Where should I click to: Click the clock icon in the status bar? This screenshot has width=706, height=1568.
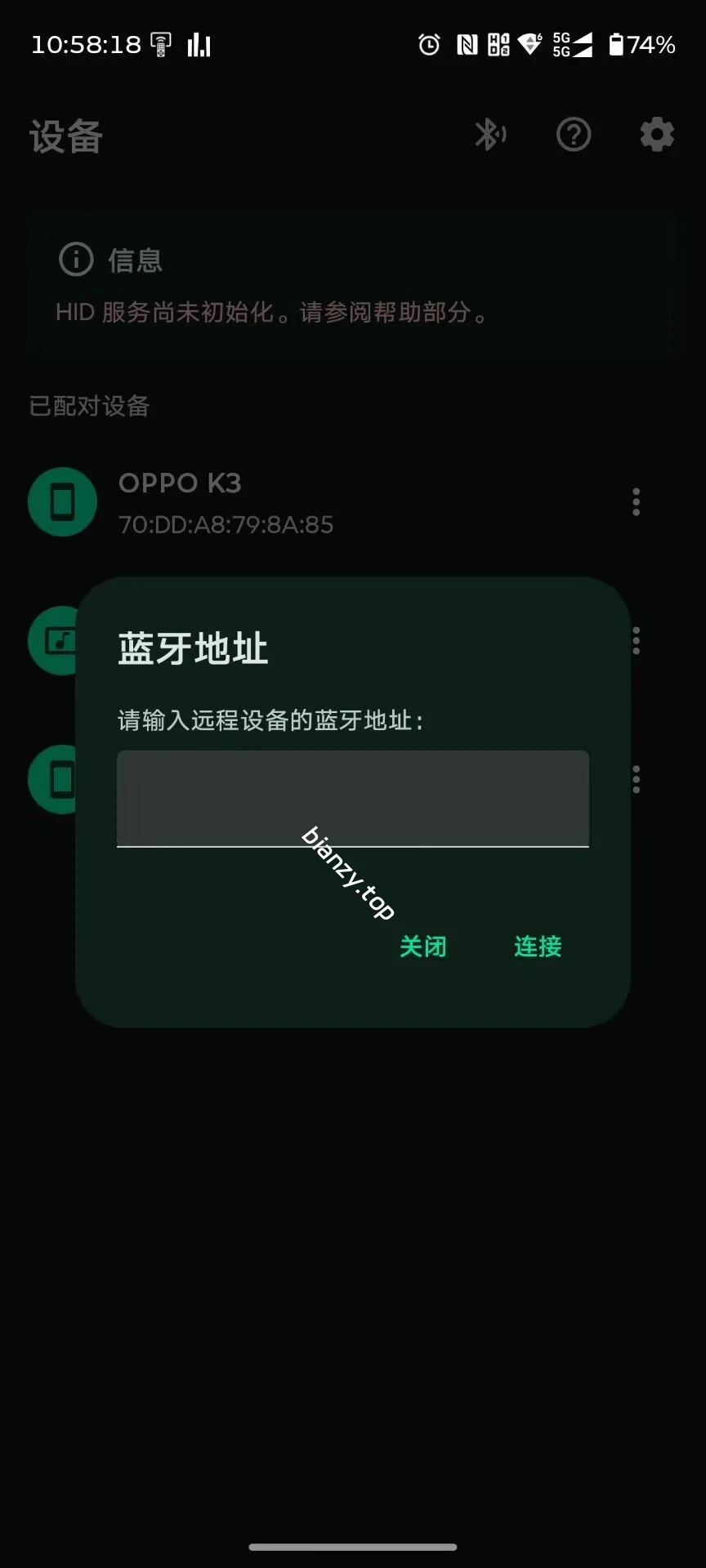tap(428, 45)
